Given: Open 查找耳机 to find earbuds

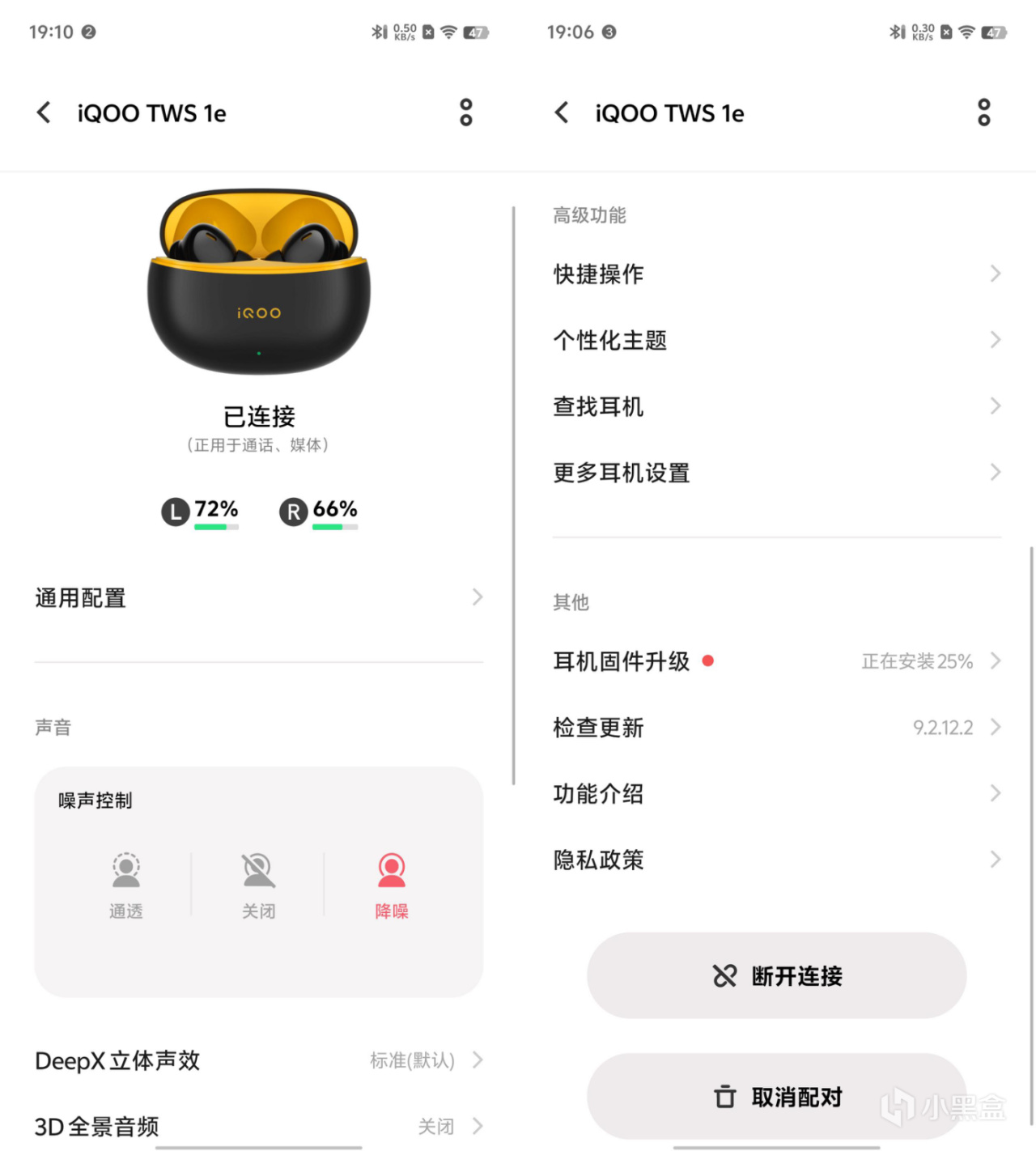Looking at the screenshot, I should click(x=776, y=406).
